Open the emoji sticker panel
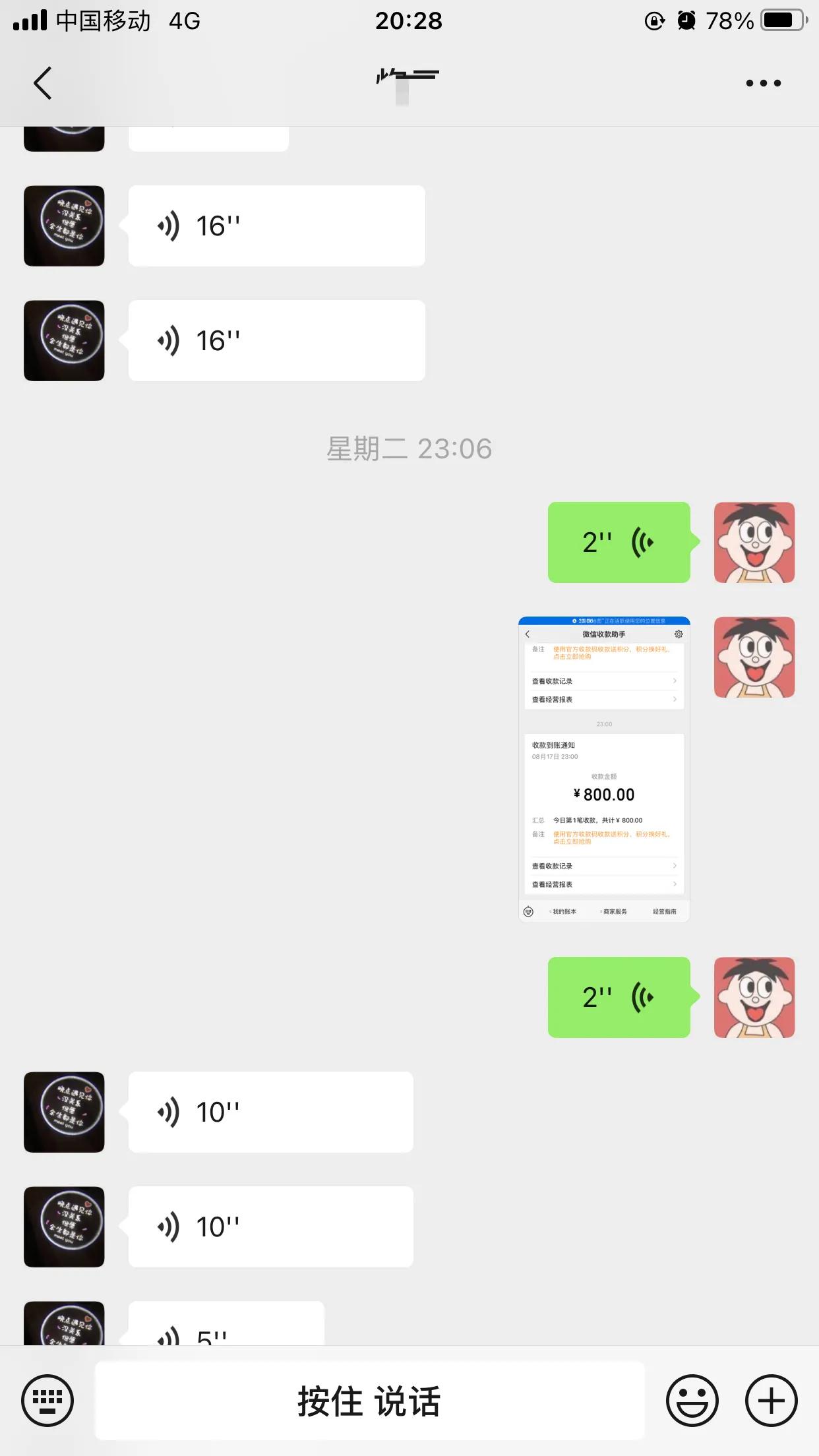 point(692,1401)
